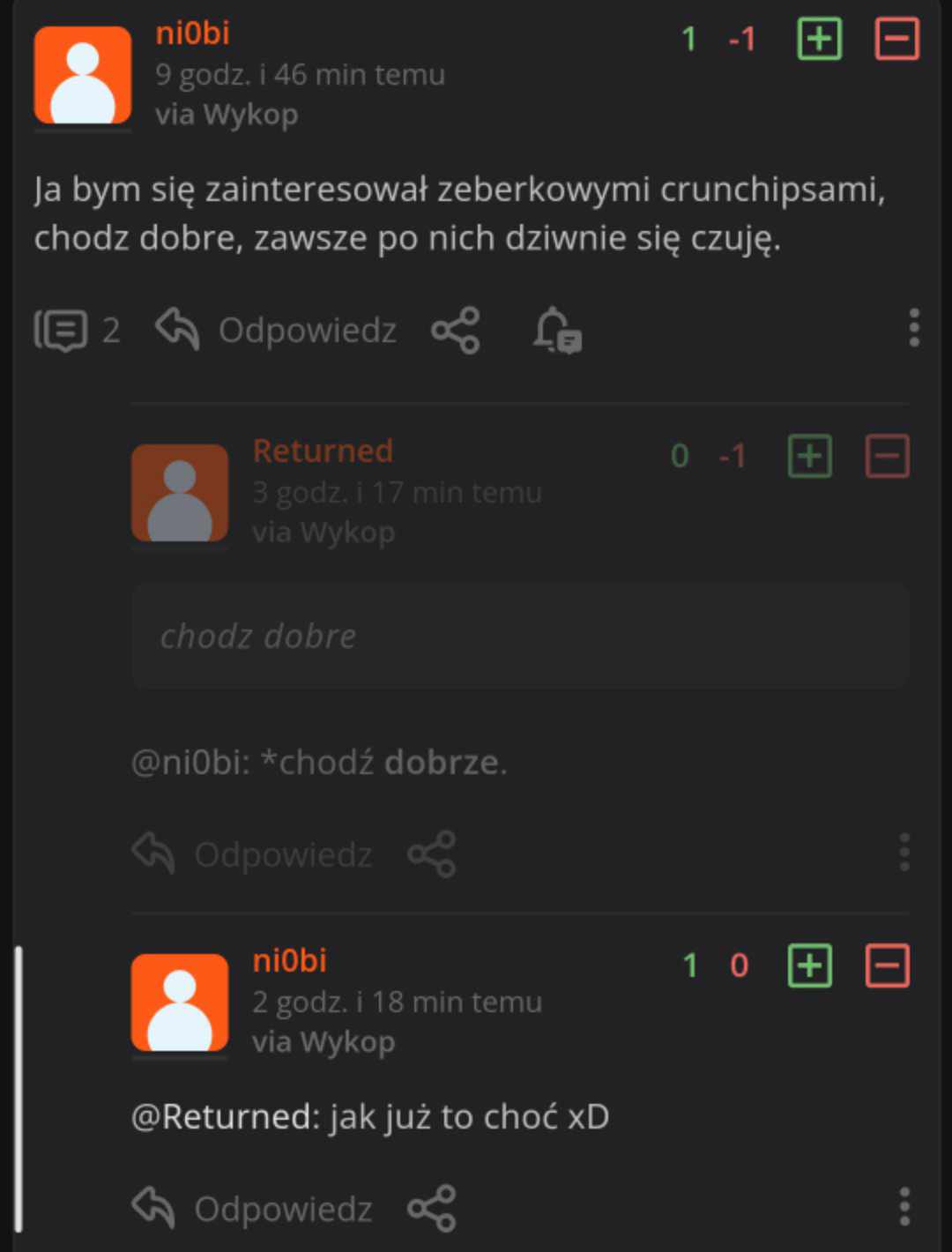This screenshot has width=952, height=1252.
Task: Share ni0bi's "choć xD" reply
Action: [x=431, y=1209]
